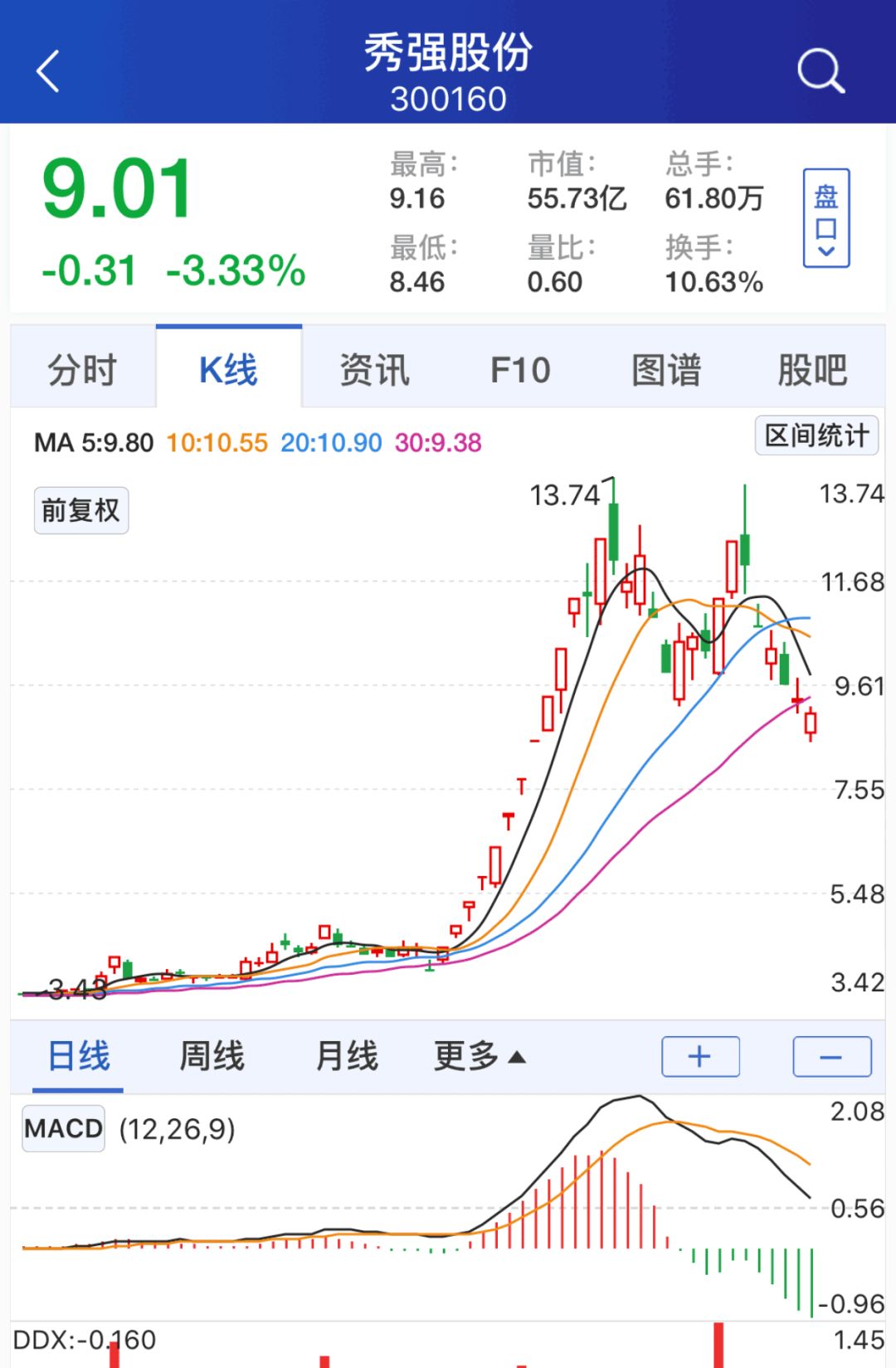Change the MACD indicator

63,1129
